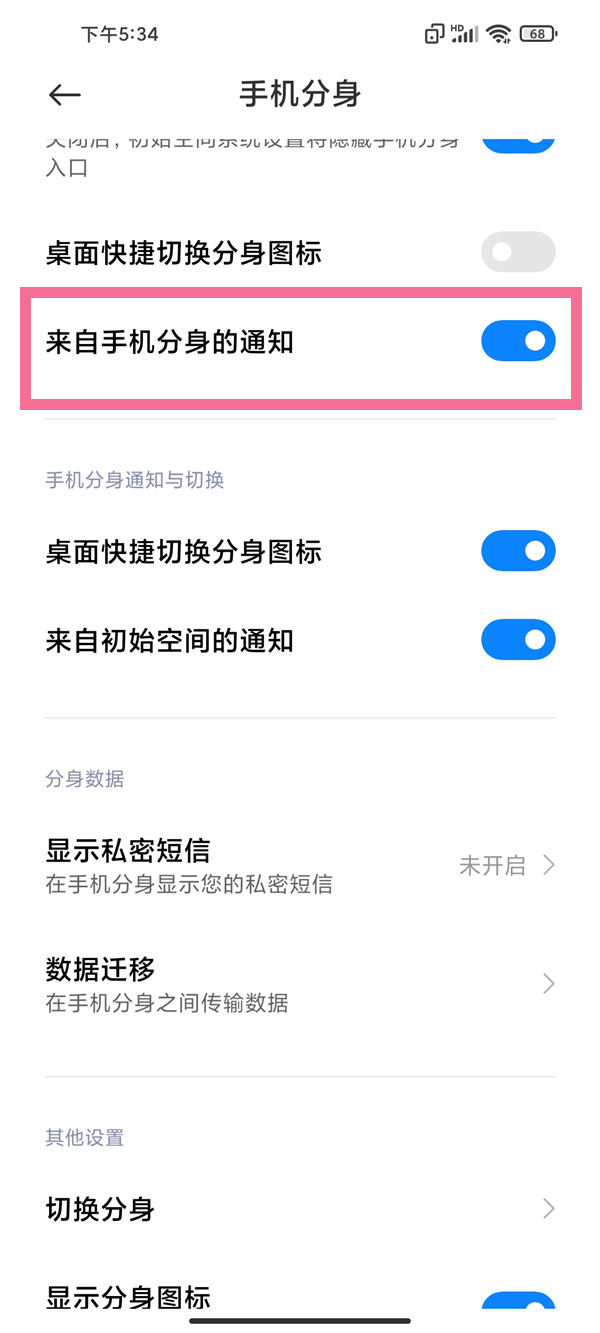The height and width of the screenshot is (1333, 600).
Task: Turn off 来自初始空间的通知
Action: (x=518, y=640)
